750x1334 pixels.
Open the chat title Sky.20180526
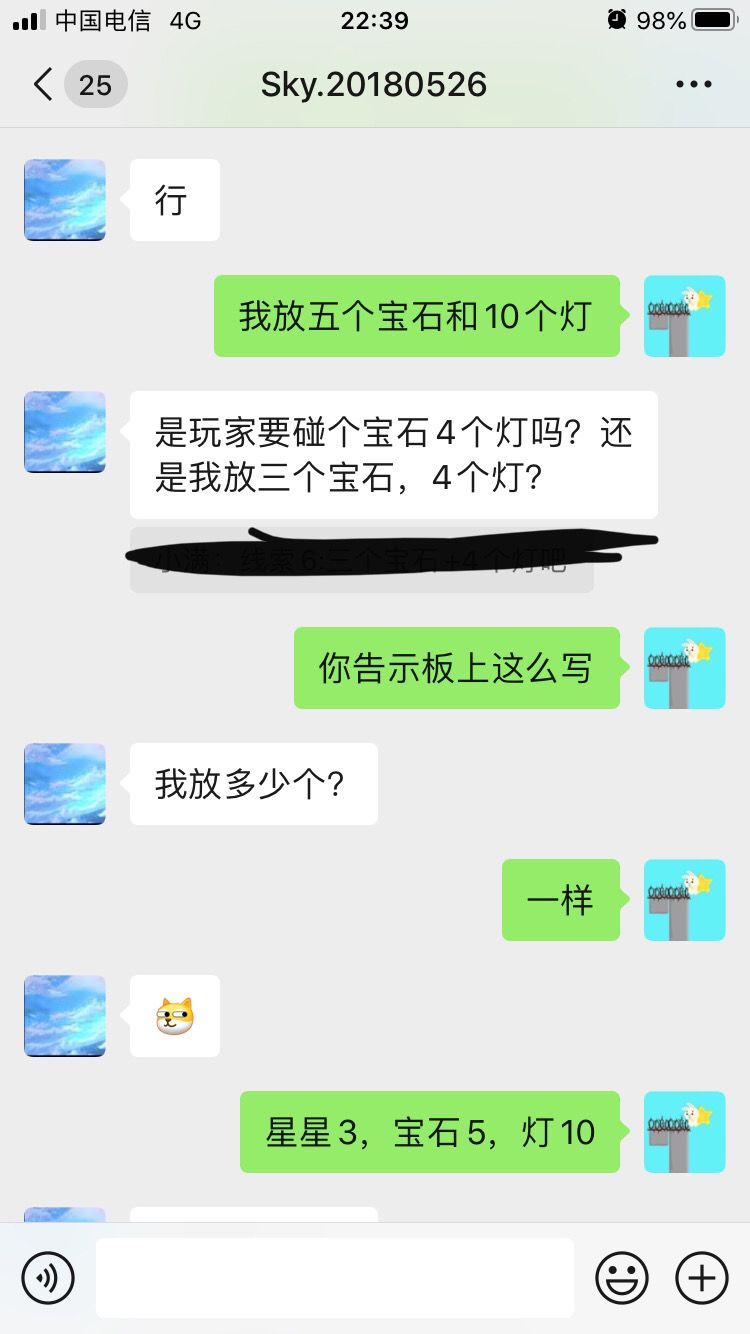click(373, 84)
